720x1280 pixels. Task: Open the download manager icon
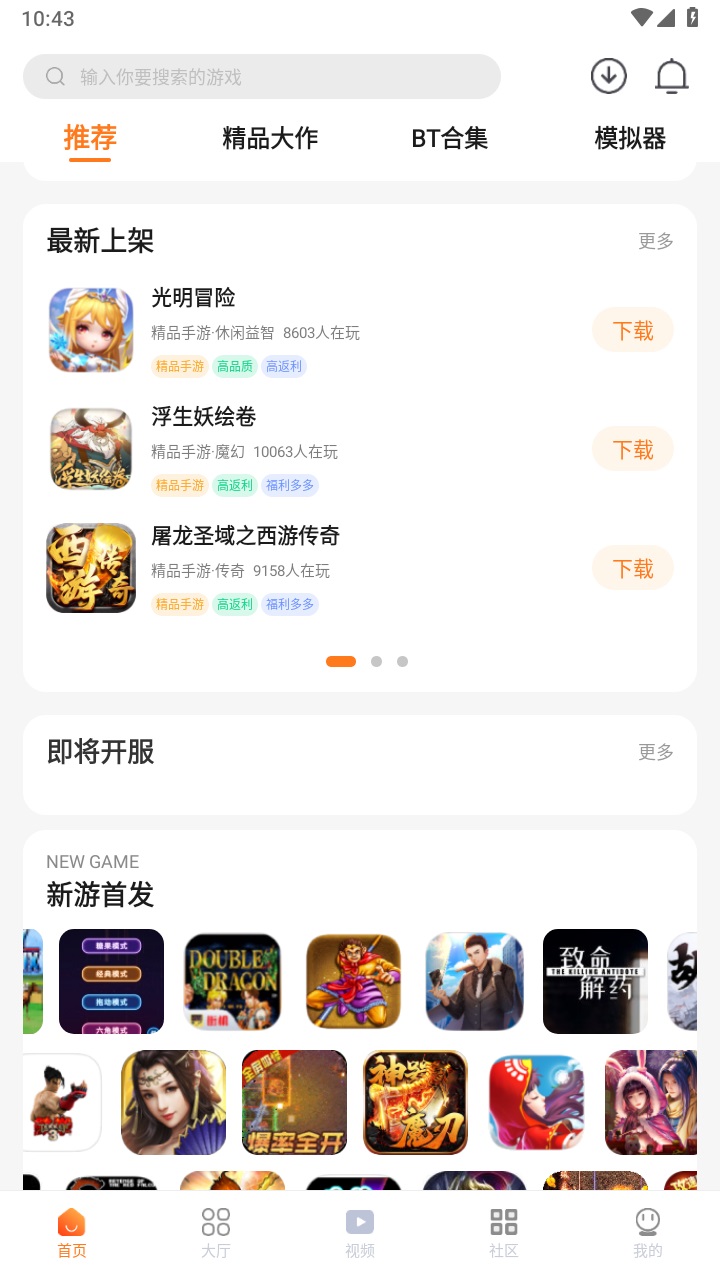click(x=608, y=76)
